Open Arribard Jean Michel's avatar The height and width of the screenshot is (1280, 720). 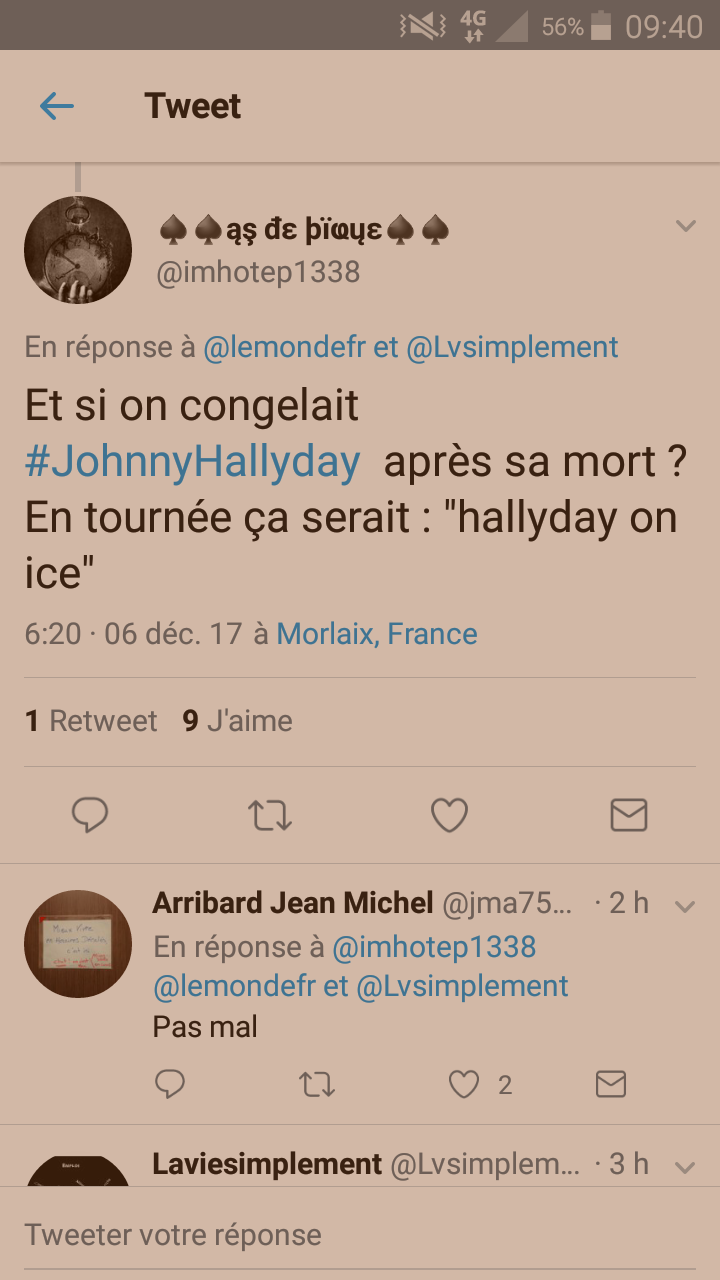click(x=78, y=944)
